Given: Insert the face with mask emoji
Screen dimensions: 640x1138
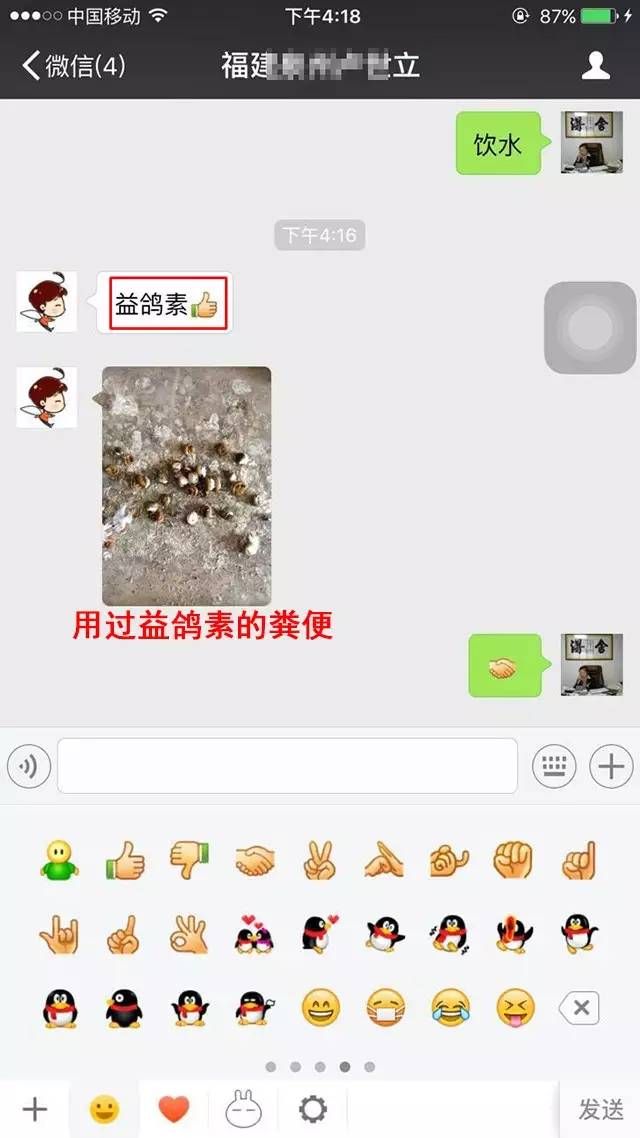Looking at the screenshot, I should click(385, 1007).
